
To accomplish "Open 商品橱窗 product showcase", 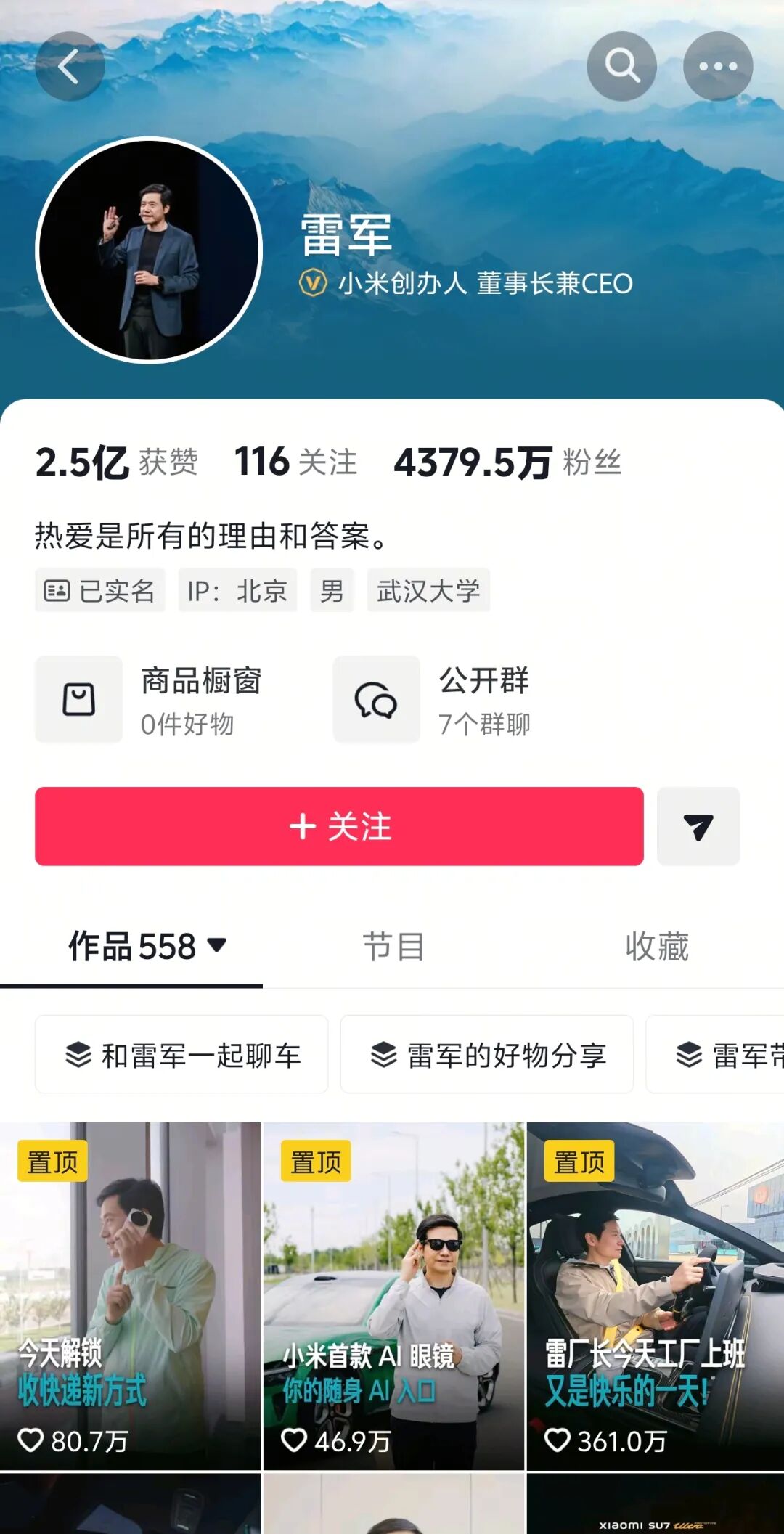I will pos(150,700).
